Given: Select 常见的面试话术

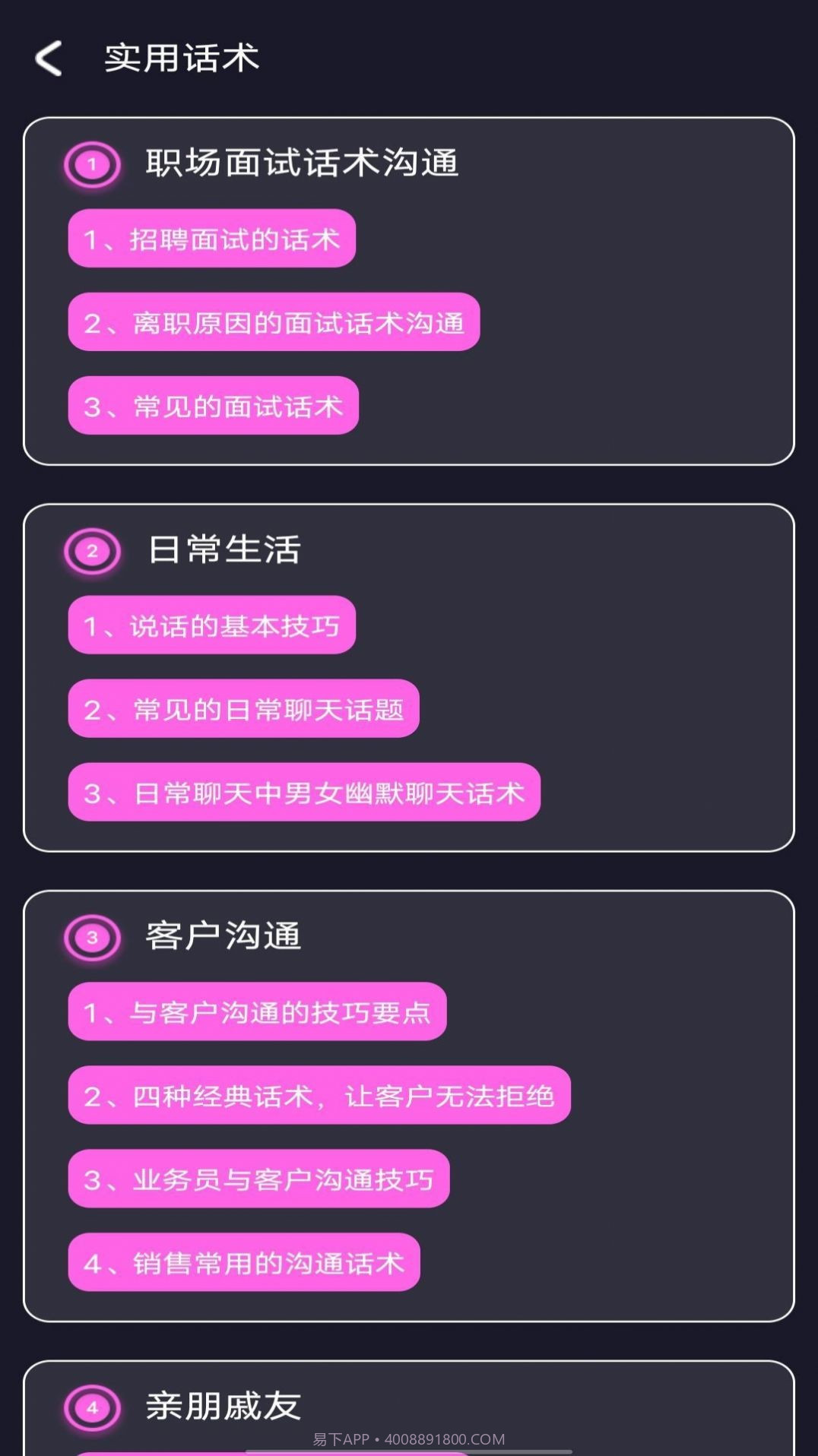Looking at the screenshot, I should pos(214,406).
